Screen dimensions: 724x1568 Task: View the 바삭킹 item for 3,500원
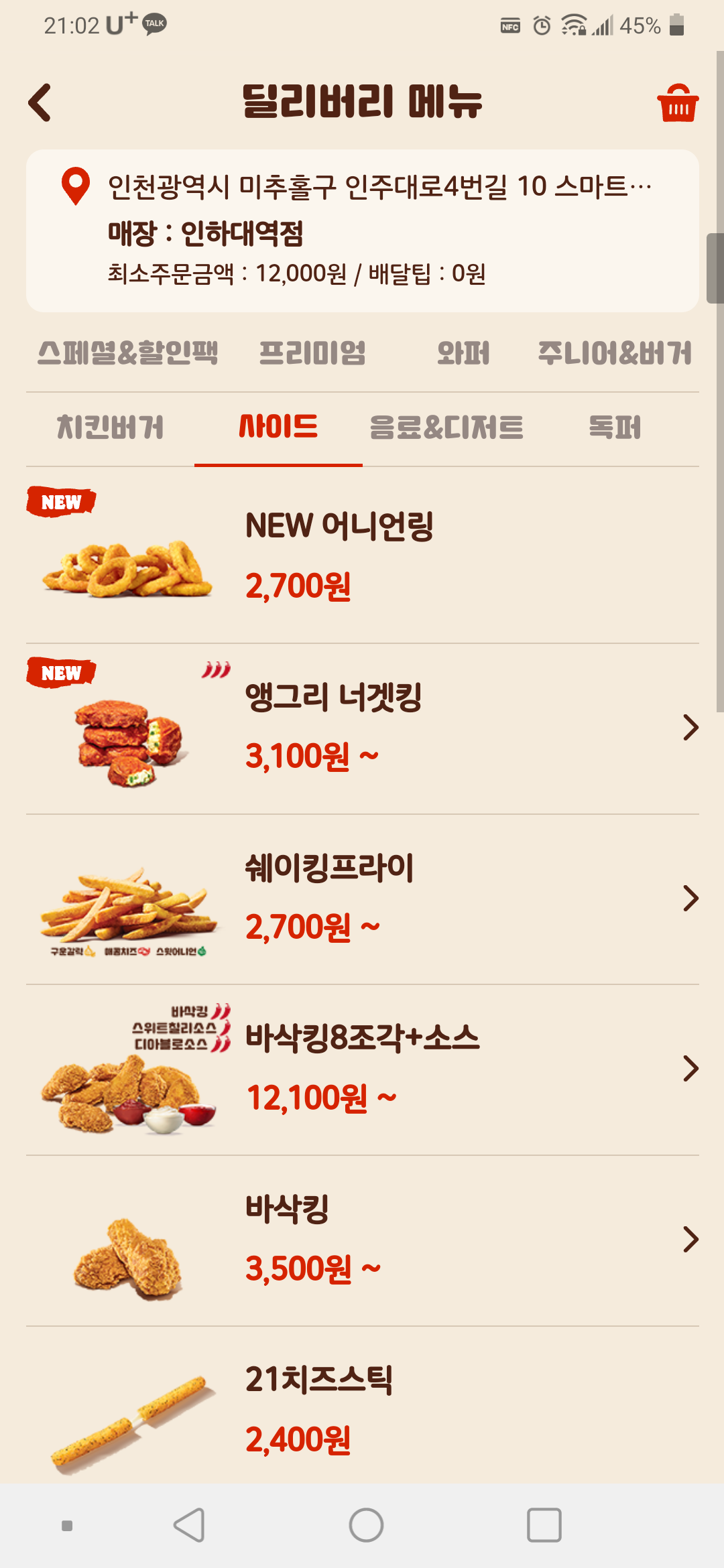click(x=362, y=1240)
